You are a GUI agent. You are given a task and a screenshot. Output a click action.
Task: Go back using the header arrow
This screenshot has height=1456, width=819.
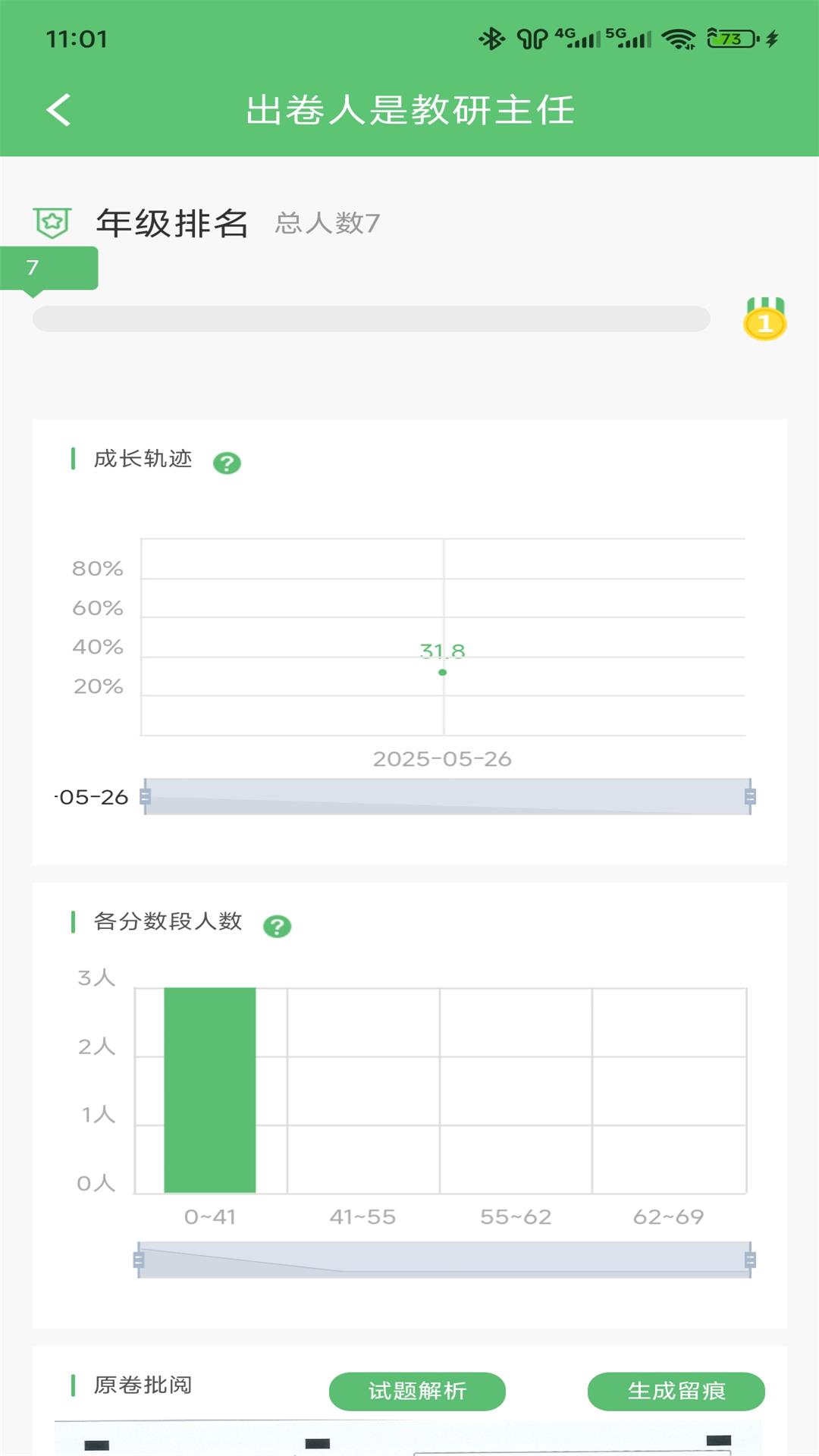[59, 110]
